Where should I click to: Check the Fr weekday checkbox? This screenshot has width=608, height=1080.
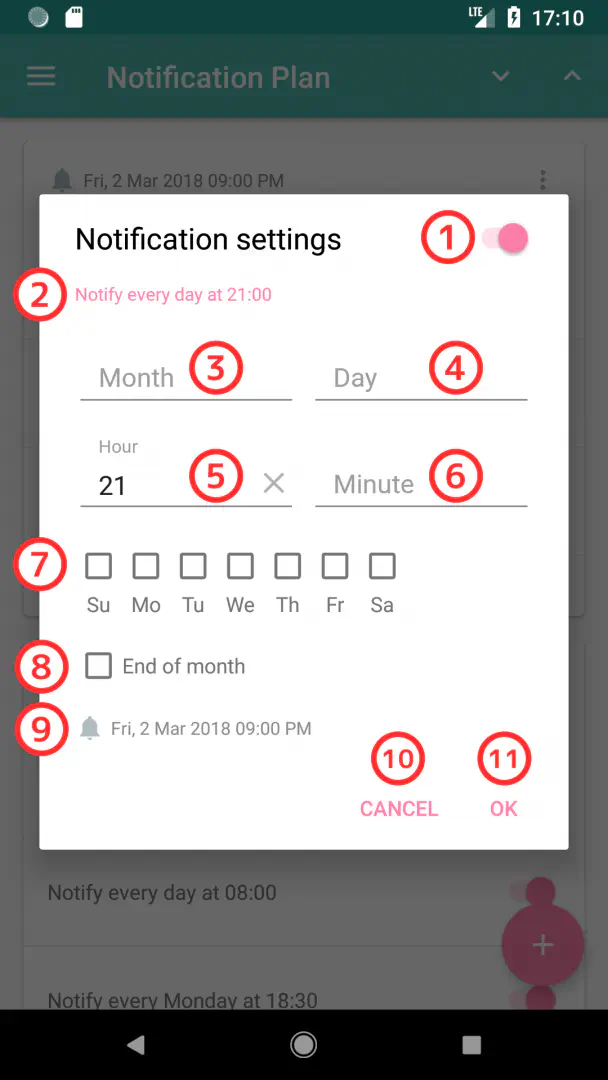coord(335,566)
